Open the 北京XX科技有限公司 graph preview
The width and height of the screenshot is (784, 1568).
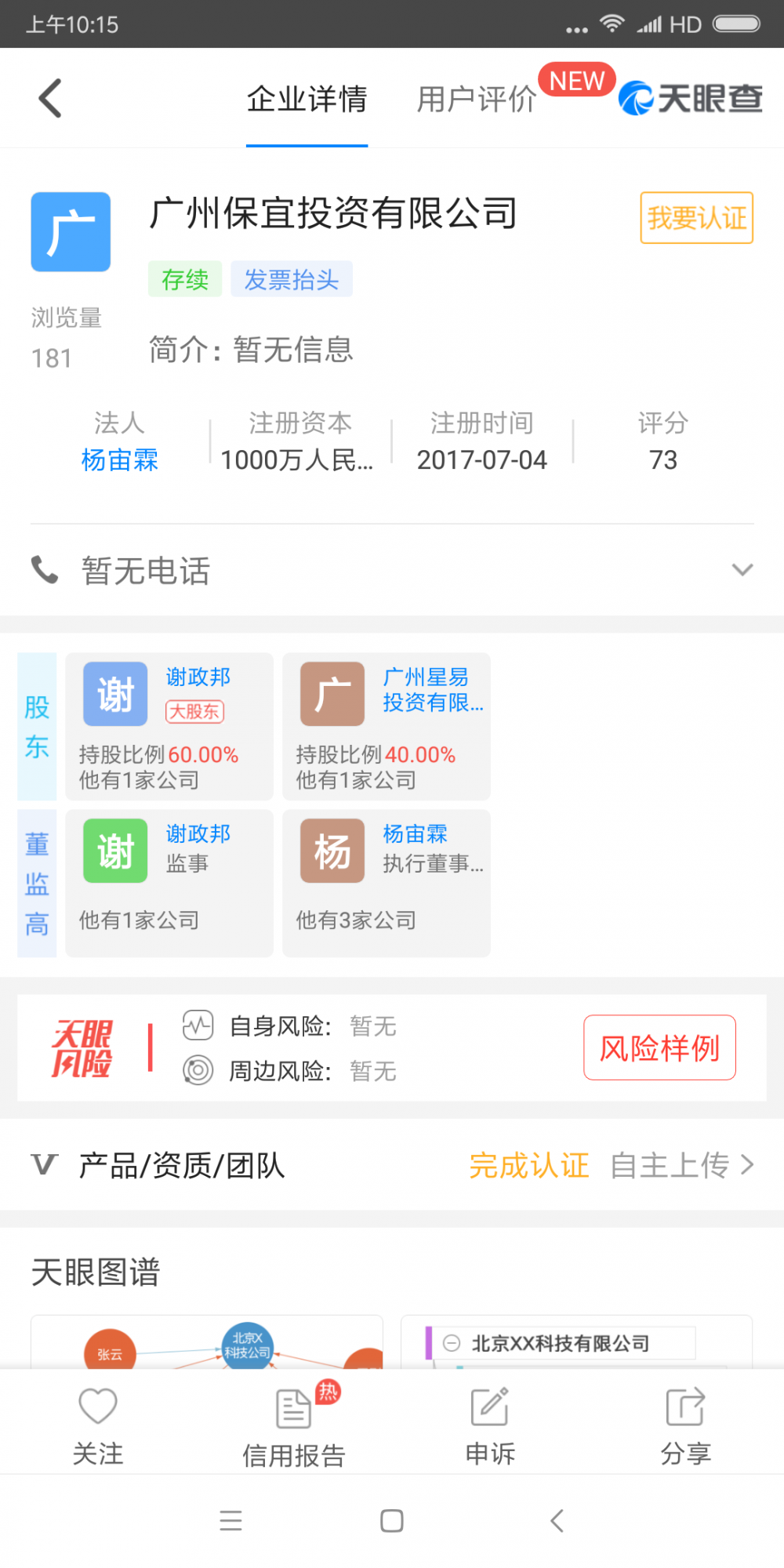pos(576,1342)
